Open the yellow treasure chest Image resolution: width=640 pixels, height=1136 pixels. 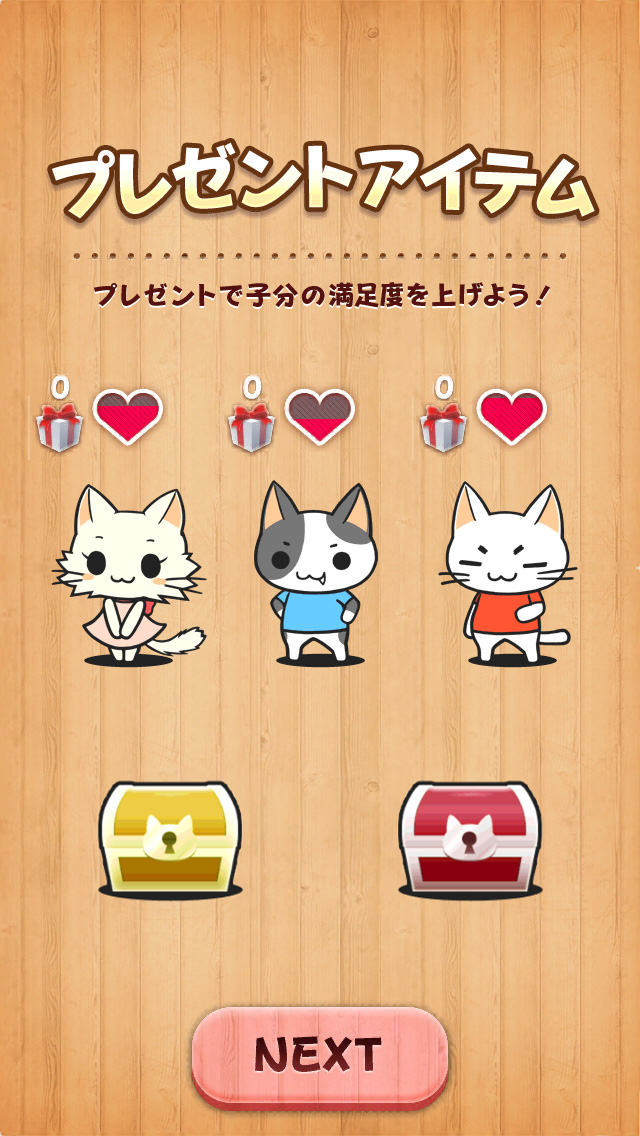(x=170, y=838)
